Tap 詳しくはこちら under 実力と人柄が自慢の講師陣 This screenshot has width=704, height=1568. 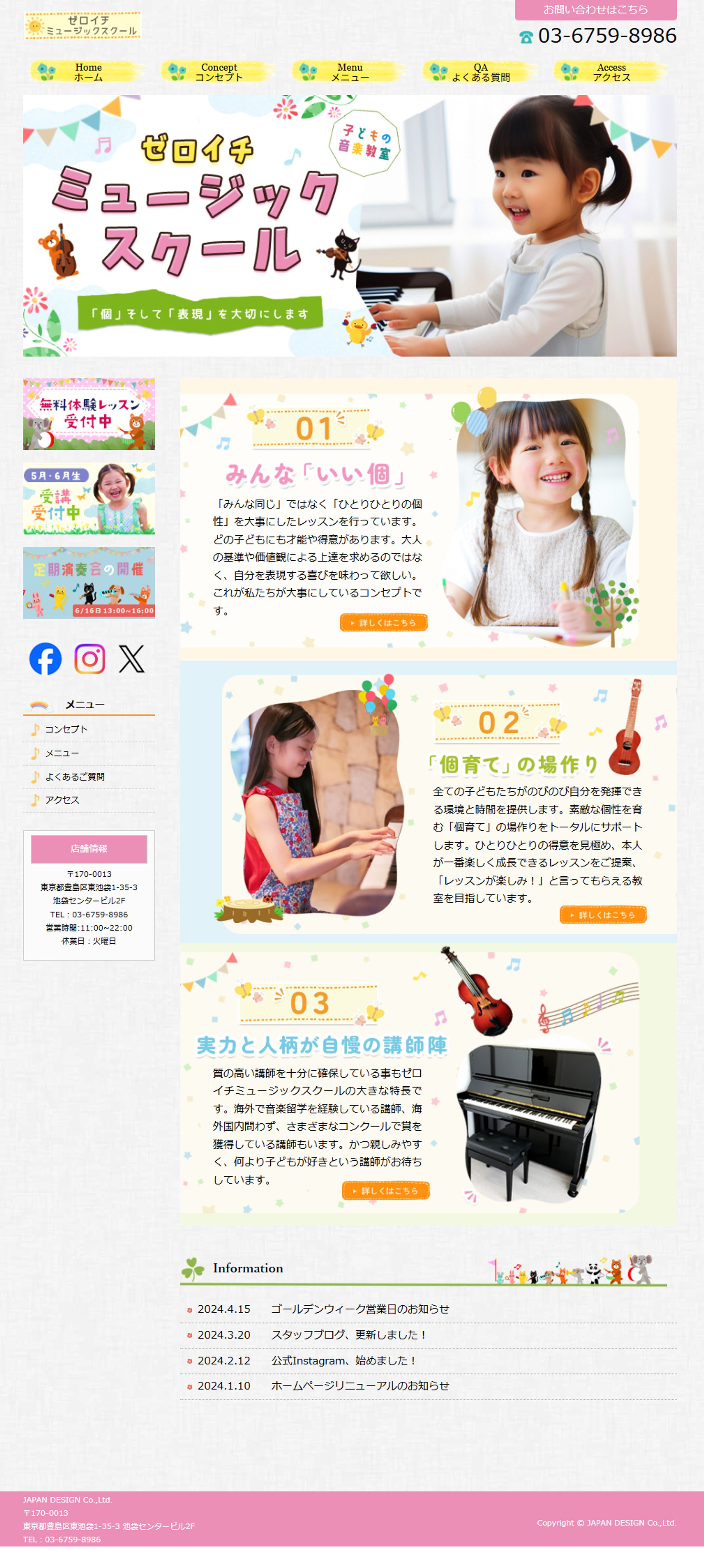coord(386,1191)
